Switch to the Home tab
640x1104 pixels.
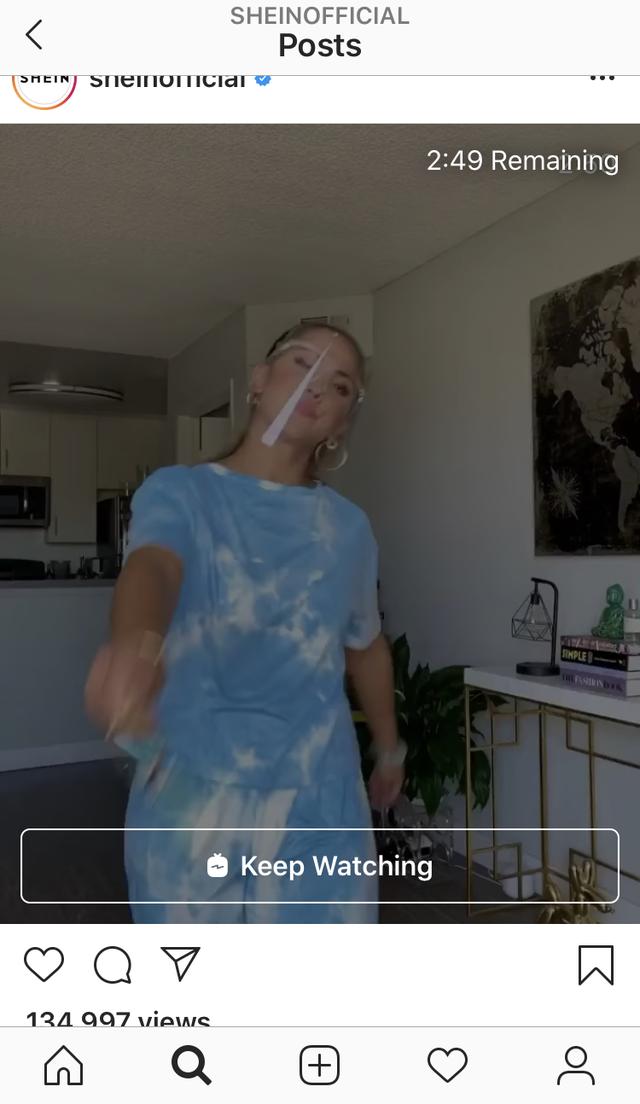64,1065
